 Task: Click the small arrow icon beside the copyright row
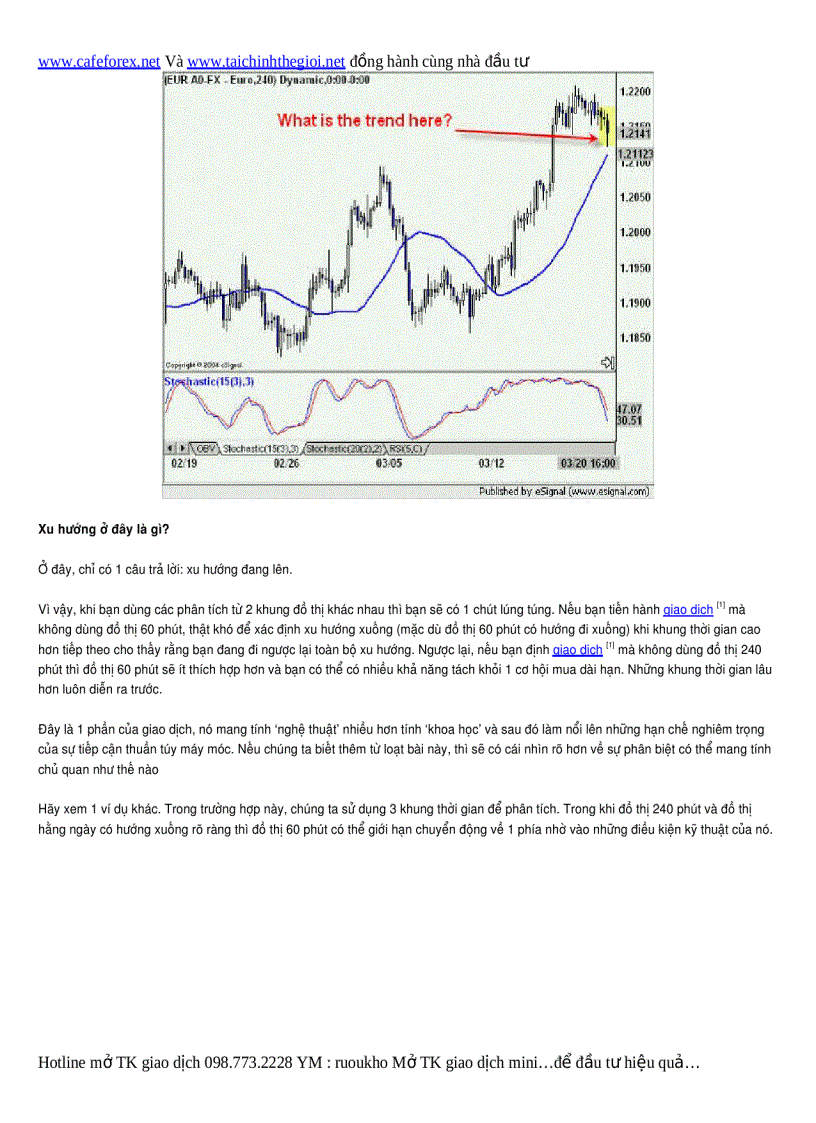click(607, 363)
